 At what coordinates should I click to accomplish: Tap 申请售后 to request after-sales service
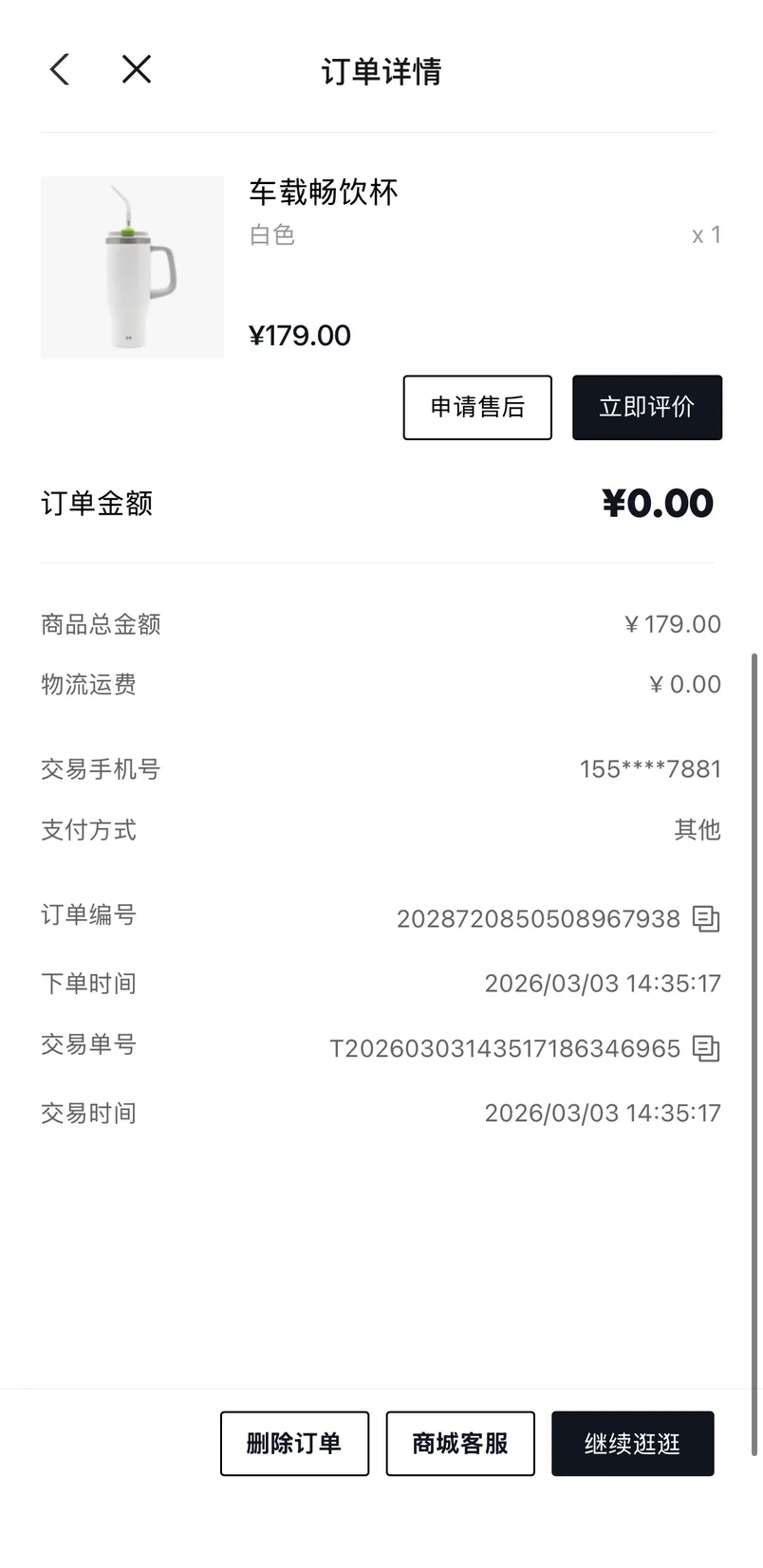click(x=477, y=407)
